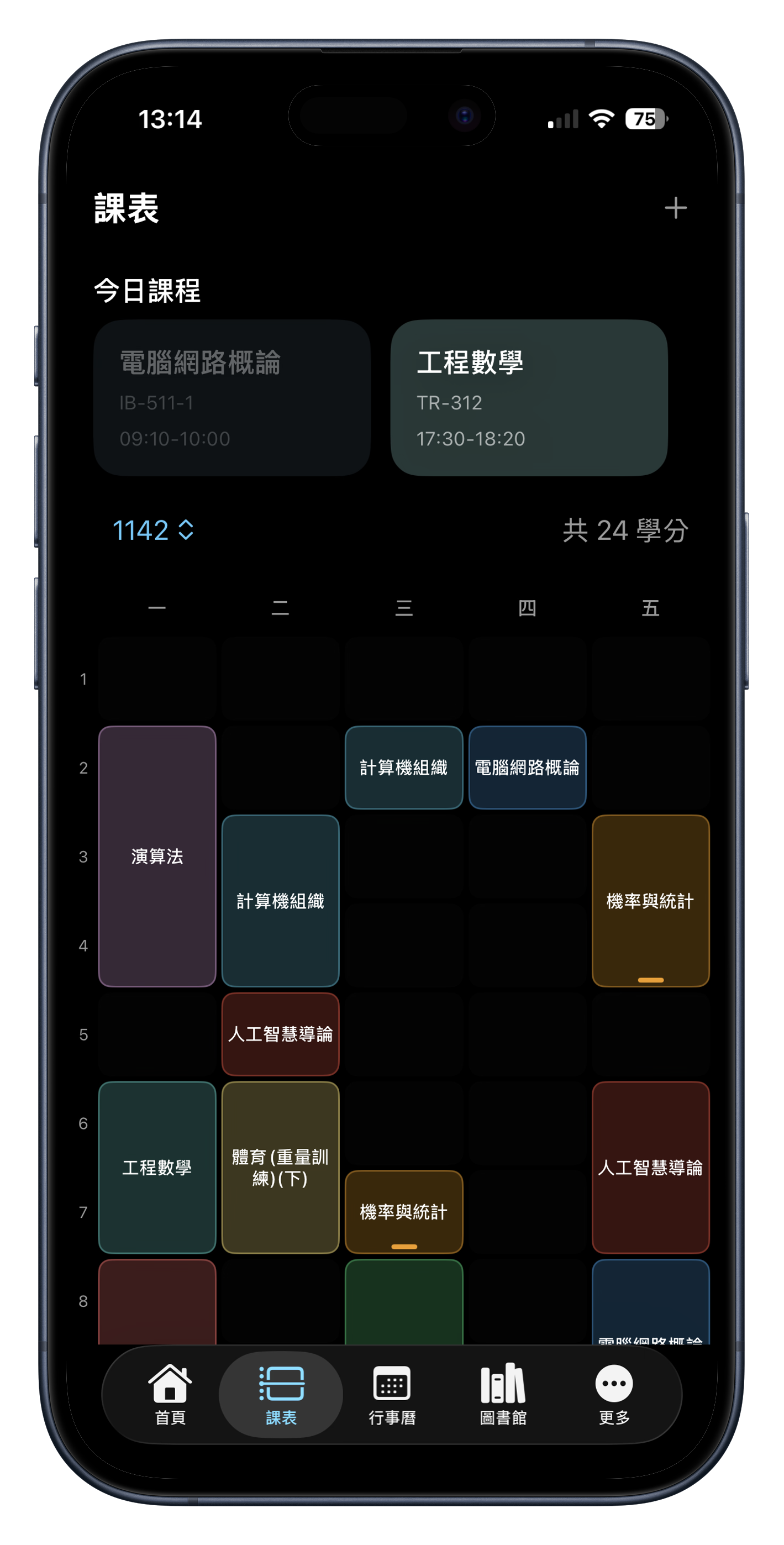
Task: Open the 體育(重量訓練)(下) course block
Action: coord(280,1167)
